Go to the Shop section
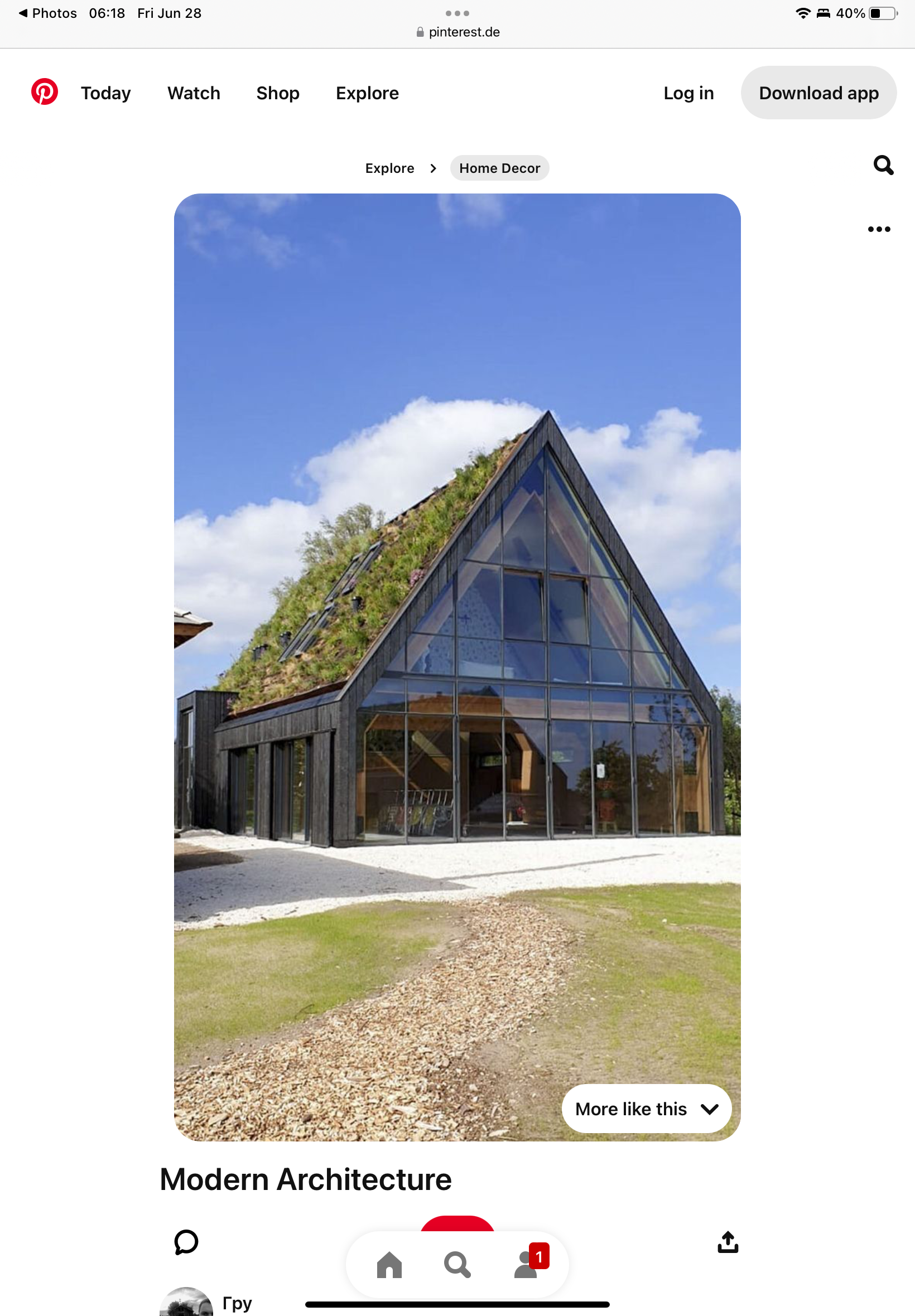Image resolution: width=915 pixels, height=1316 pixels. pyautogui.click(x=277, y=93)
